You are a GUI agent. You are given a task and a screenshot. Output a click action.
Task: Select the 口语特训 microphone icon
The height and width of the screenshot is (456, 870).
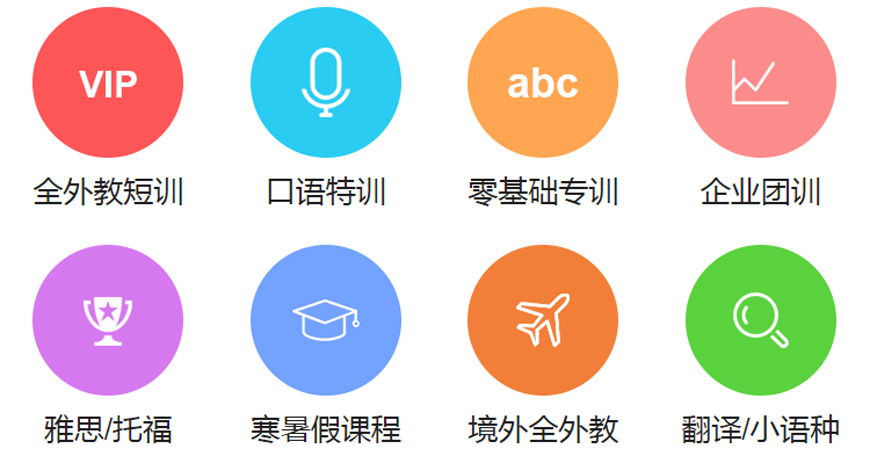(x=326, y=84)
